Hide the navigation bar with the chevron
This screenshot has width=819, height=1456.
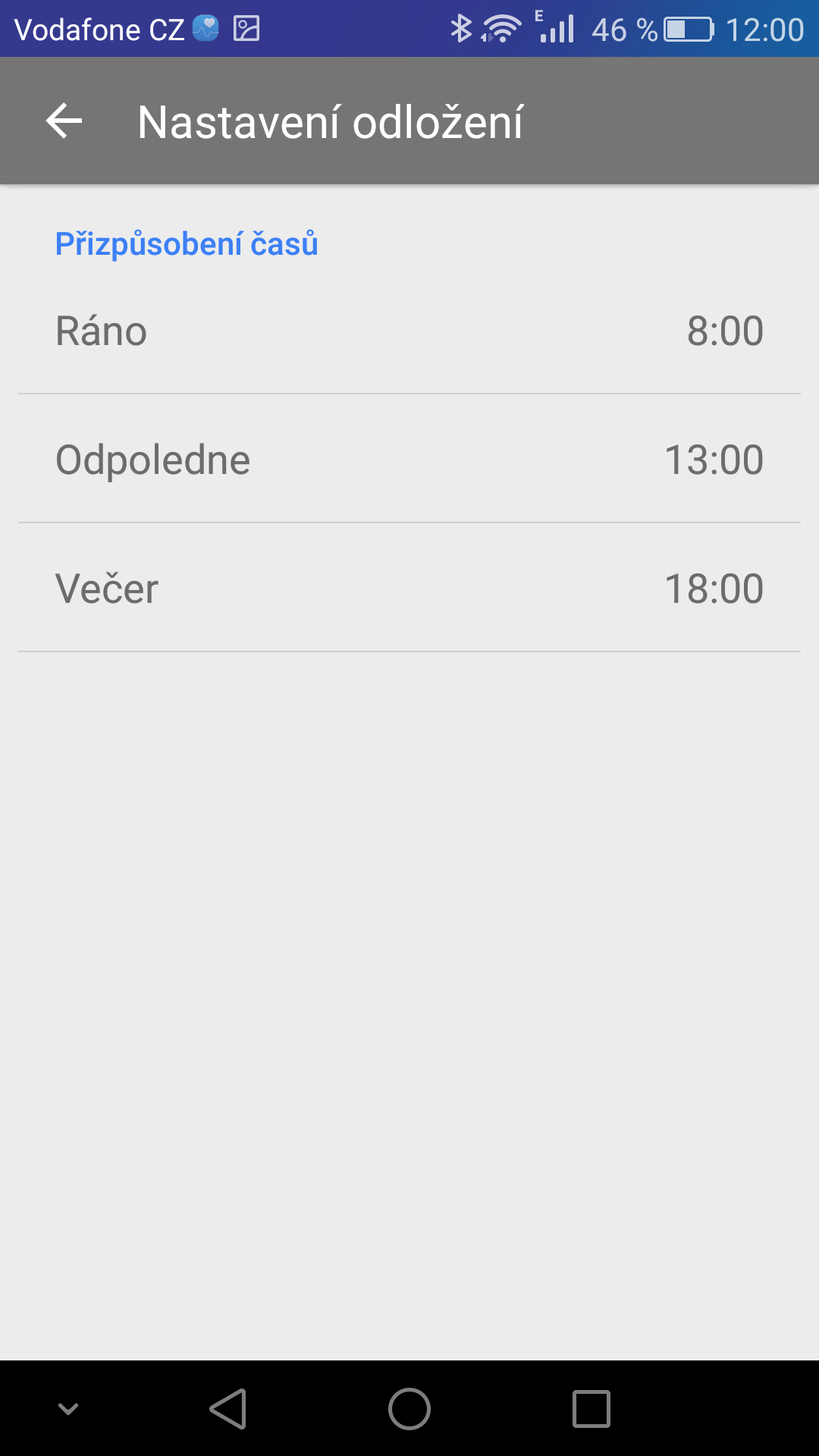(x=68, y=1409)
